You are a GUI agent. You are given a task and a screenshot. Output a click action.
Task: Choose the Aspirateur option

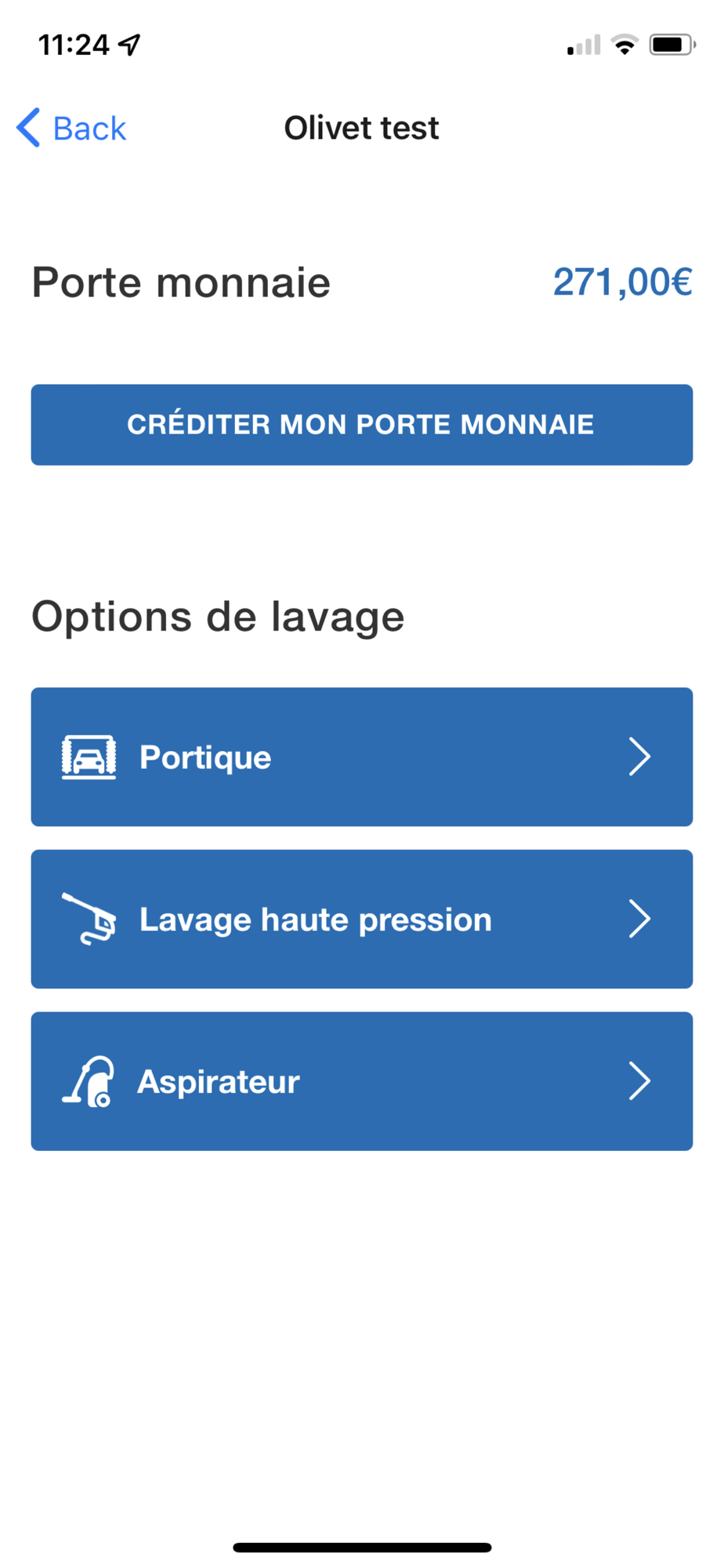[x=361, y=1081]
